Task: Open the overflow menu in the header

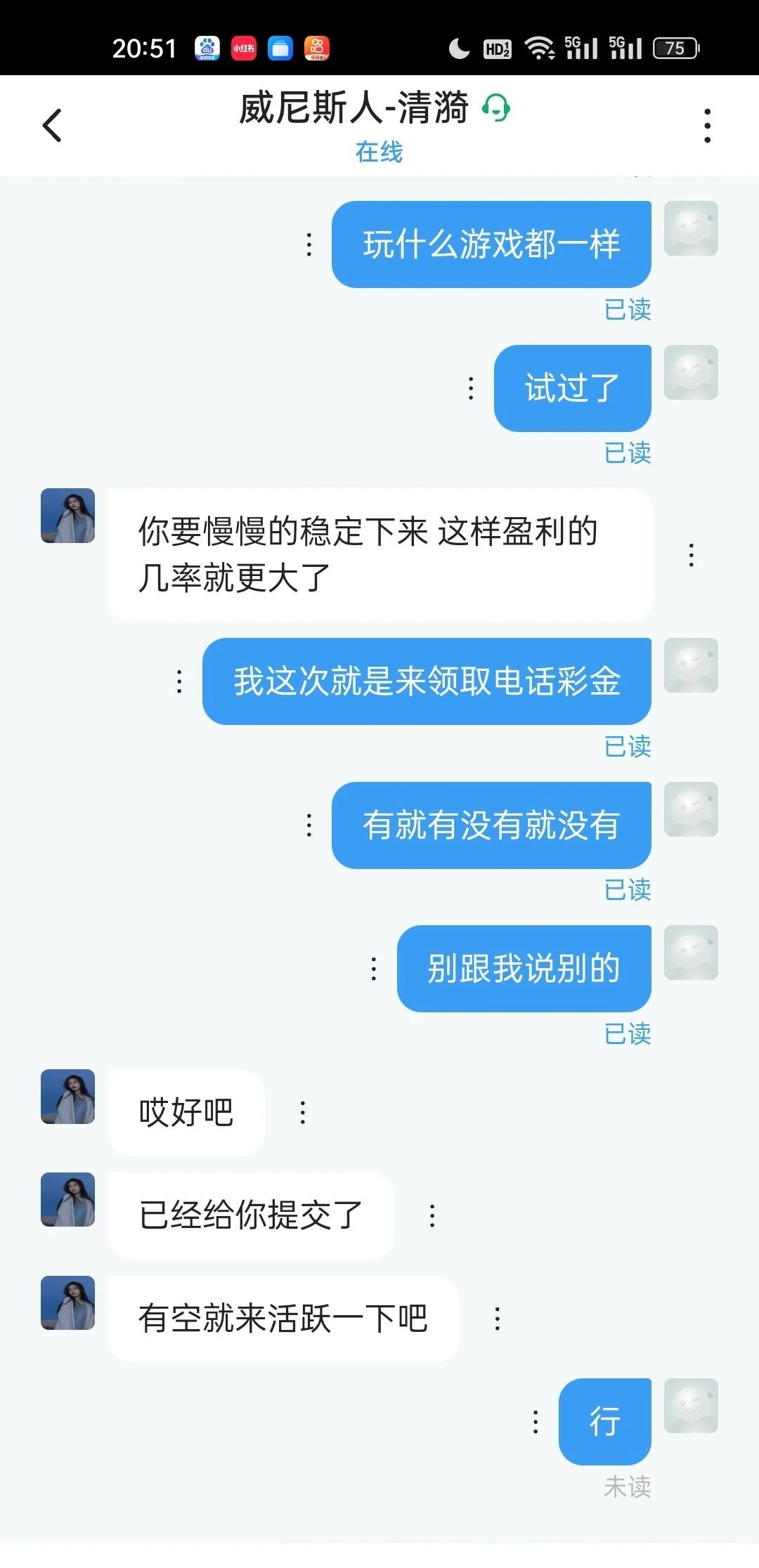Action: pos(707,126)
